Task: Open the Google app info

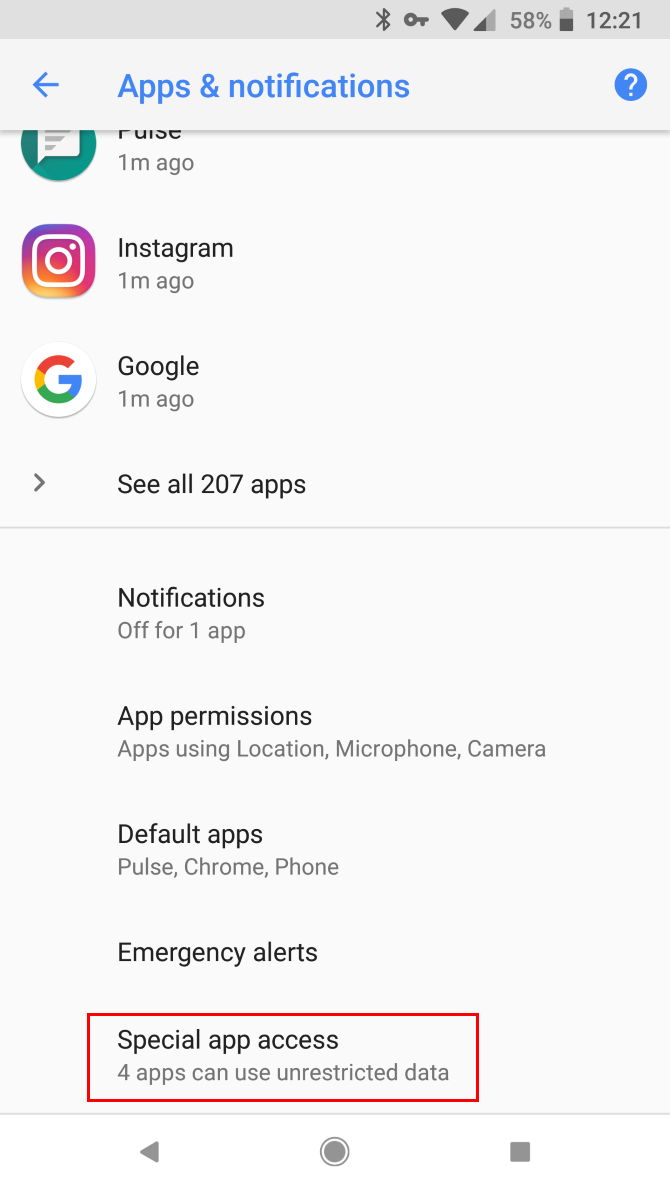Action: pos(335,381)
